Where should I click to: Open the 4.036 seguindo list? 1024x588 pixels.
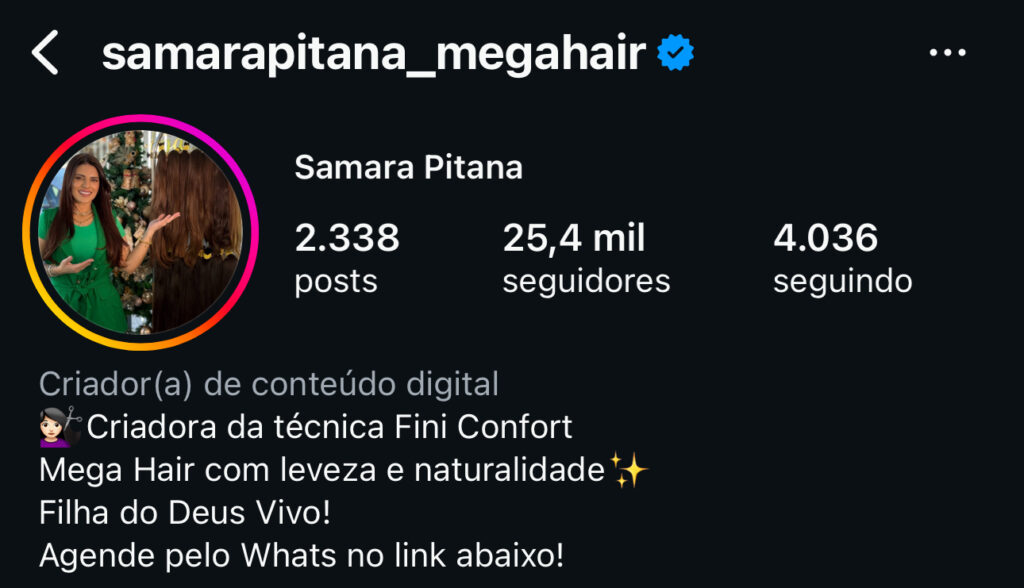point(841,258)
